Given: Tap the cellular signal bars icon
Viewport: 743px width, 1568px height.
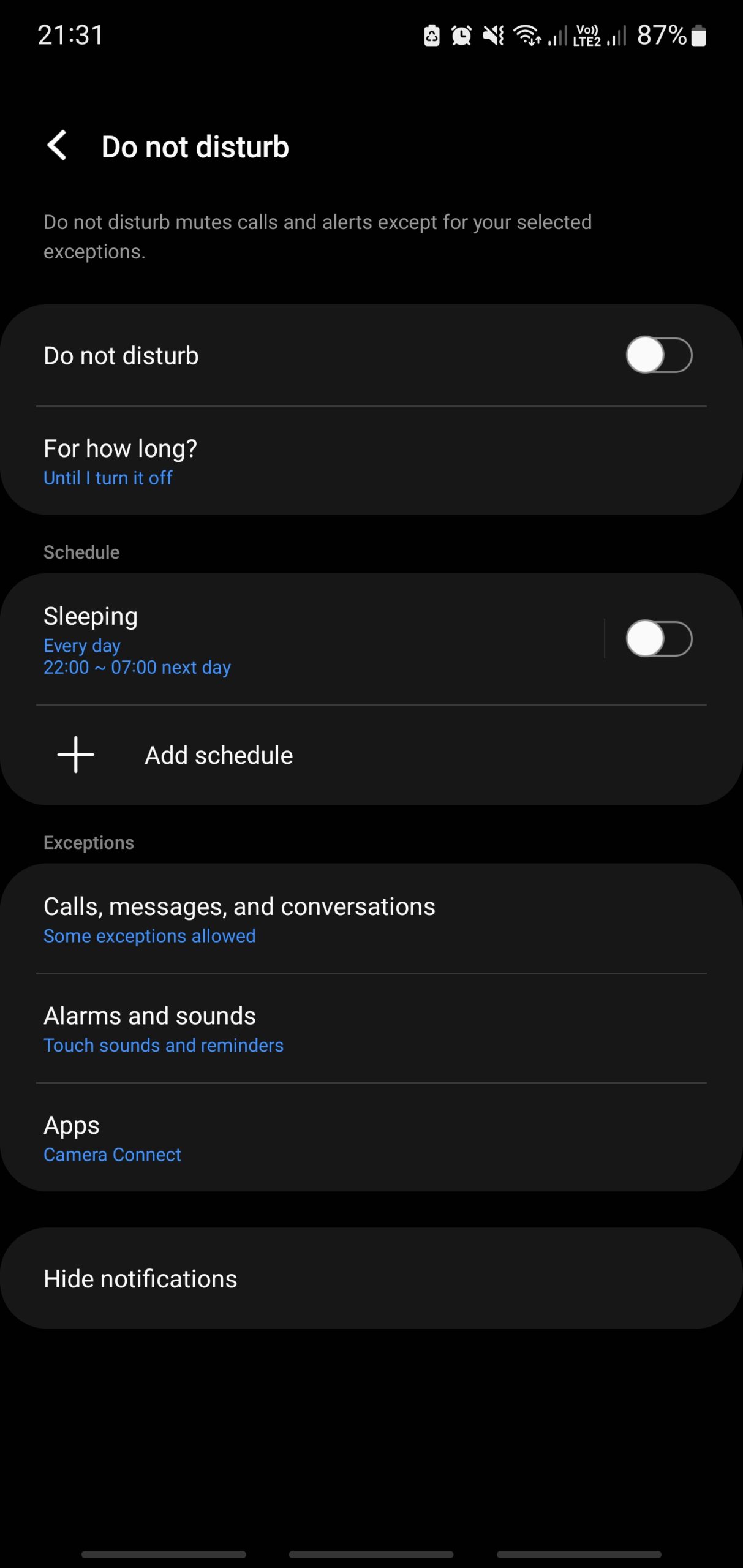Looking at the screenshot, I should click(557, 36).
